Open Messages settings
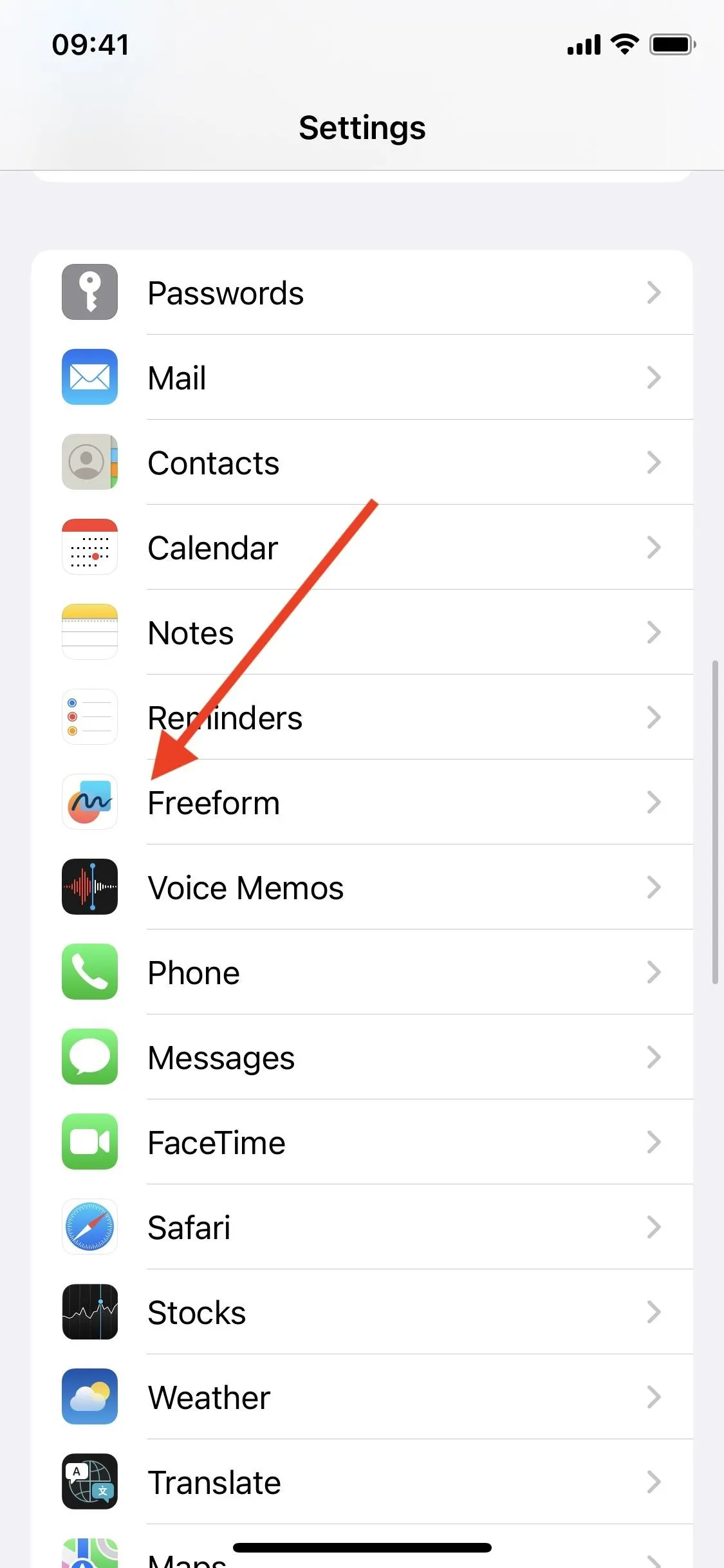Image resolution: width=724 pixels, height=1568 pixels. coord(362,1057)
